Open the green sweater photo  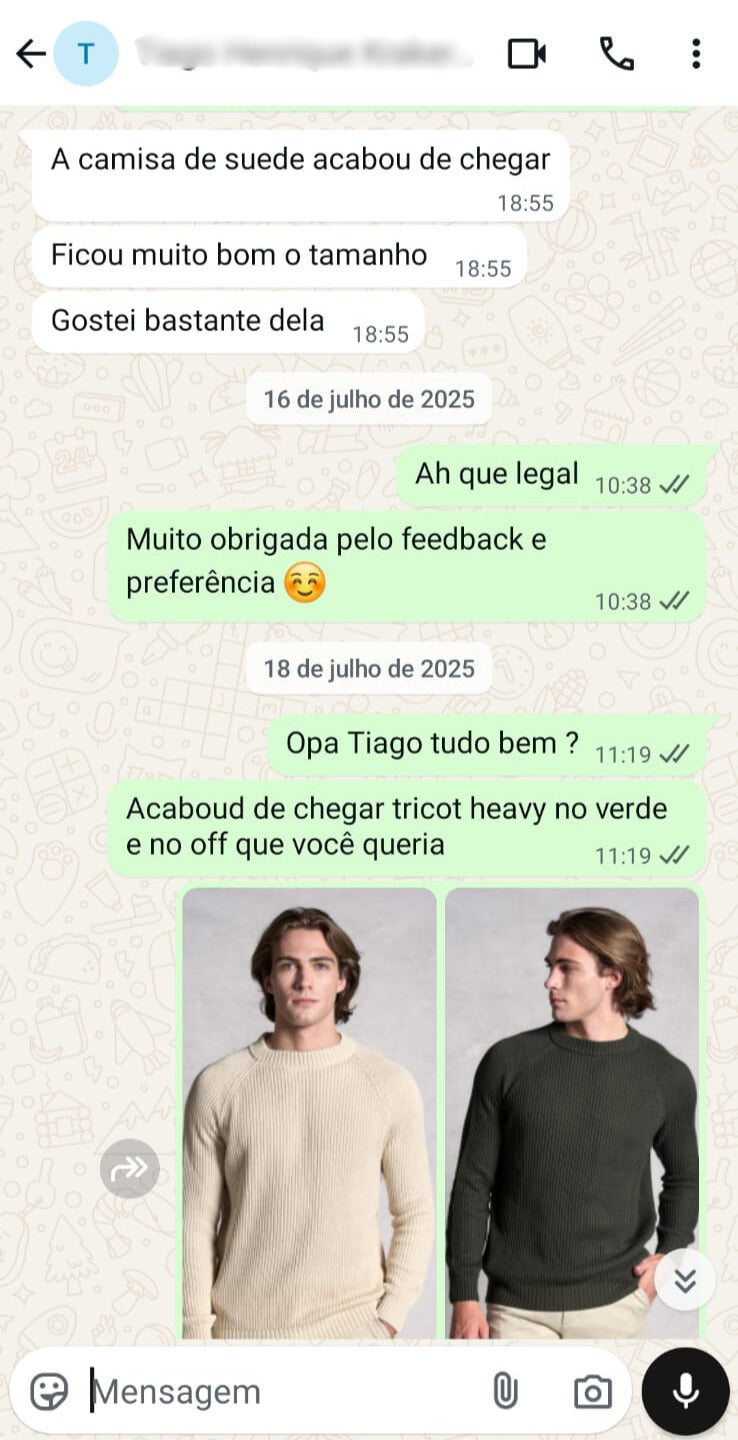click(x=571, y=1112)
